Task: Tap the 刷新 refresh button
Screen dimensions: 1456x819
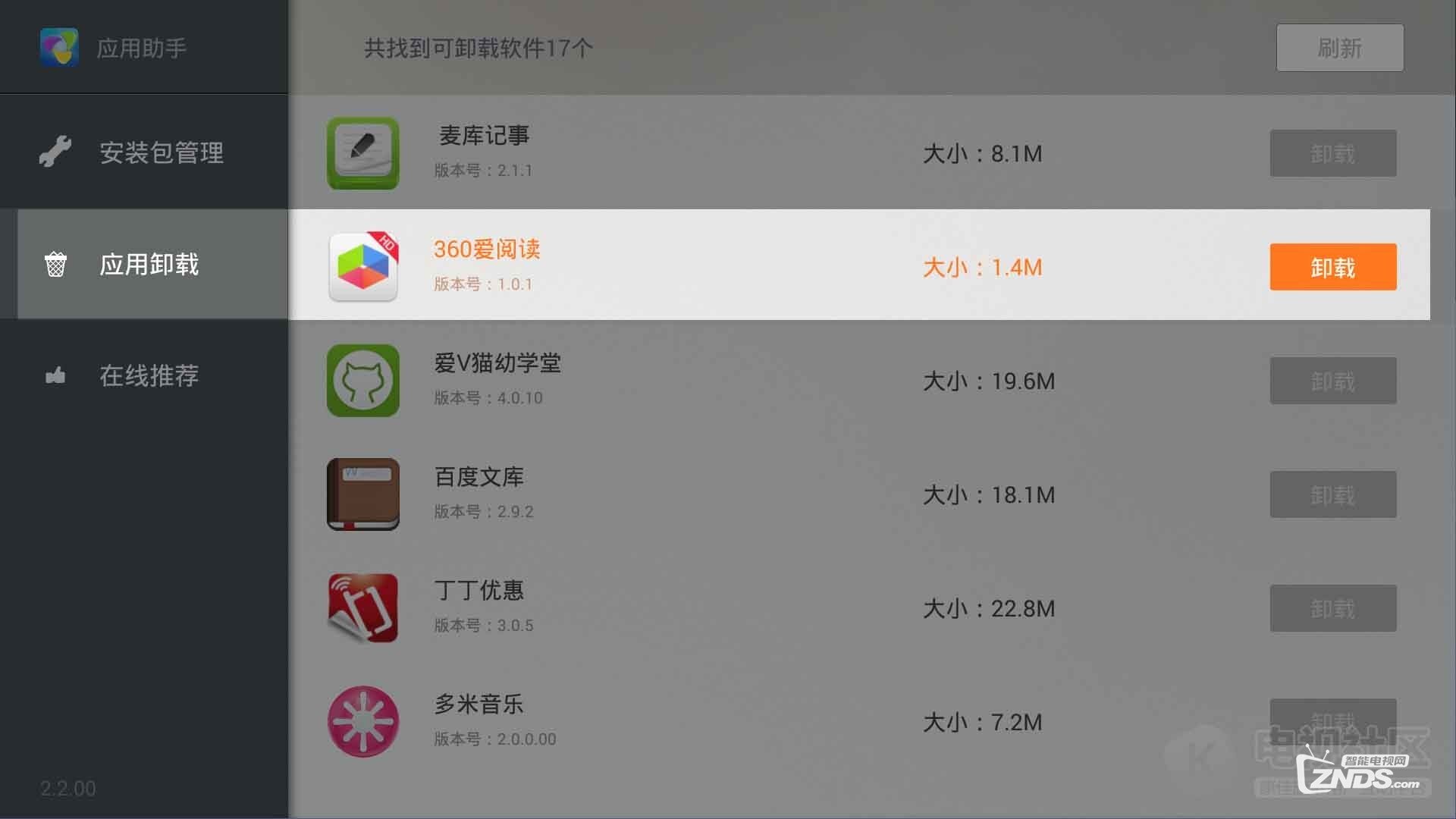Action: click(1339, 48)
